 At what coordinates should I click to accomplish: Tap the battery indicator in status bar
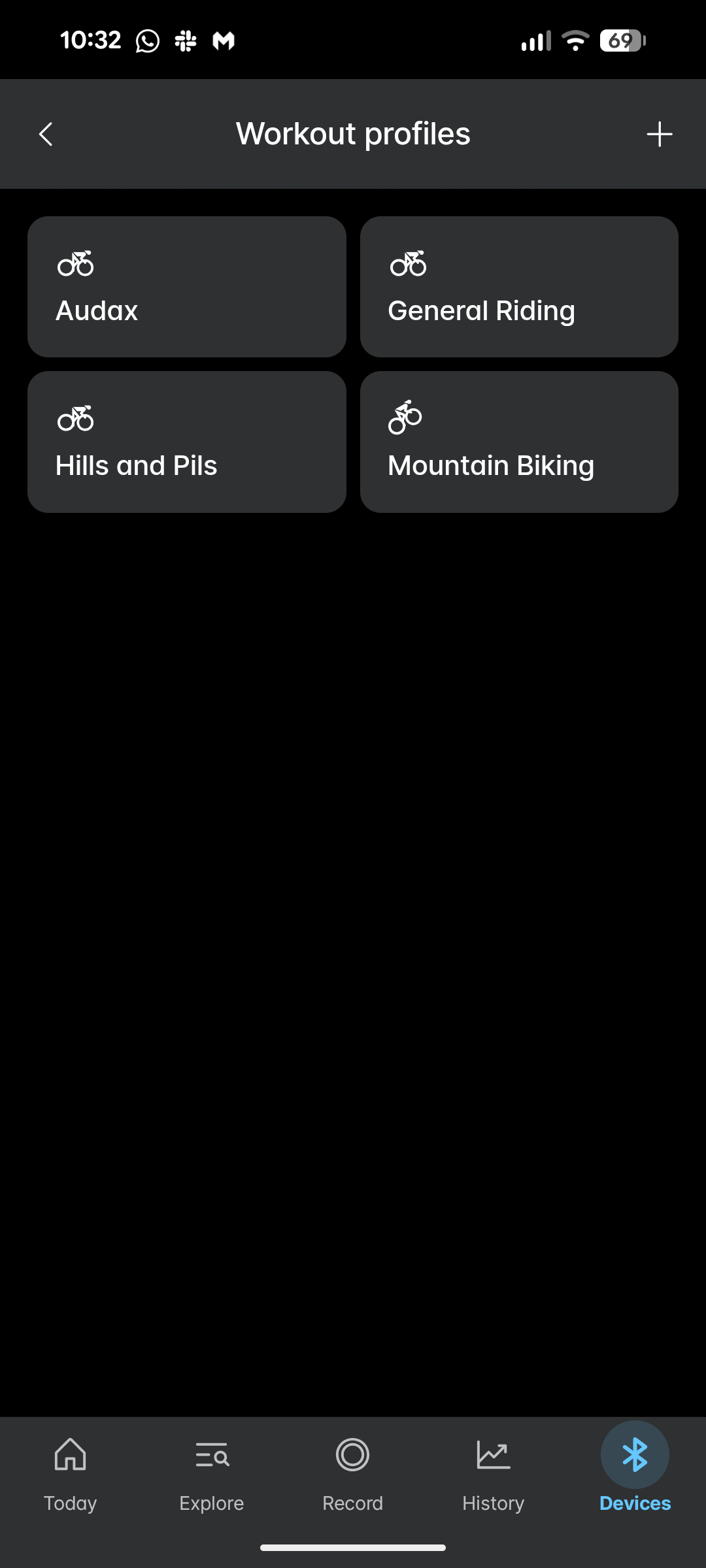click(621, 41)
